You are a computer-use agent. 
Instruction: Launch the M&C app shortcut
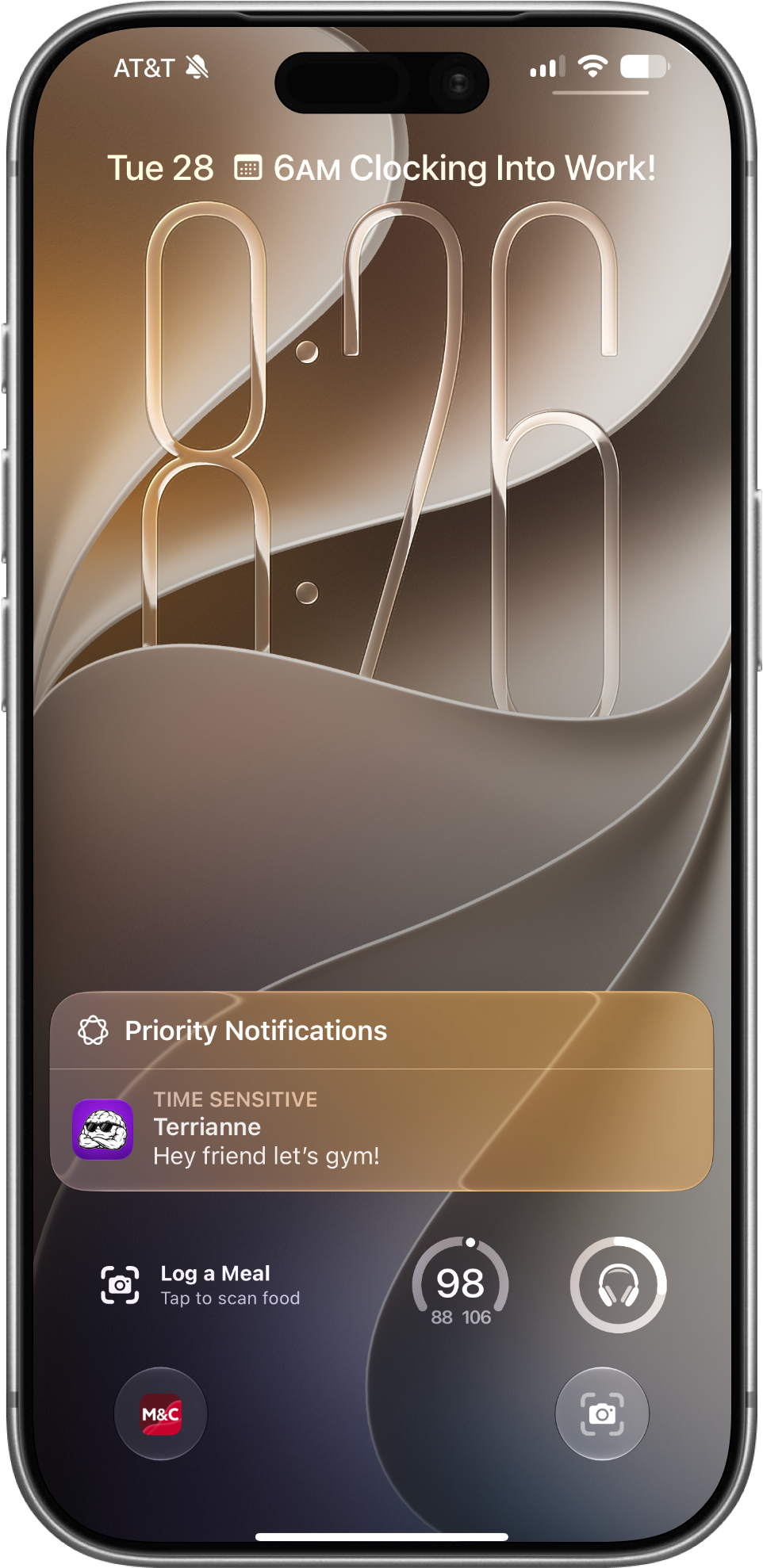[161, 1414]
